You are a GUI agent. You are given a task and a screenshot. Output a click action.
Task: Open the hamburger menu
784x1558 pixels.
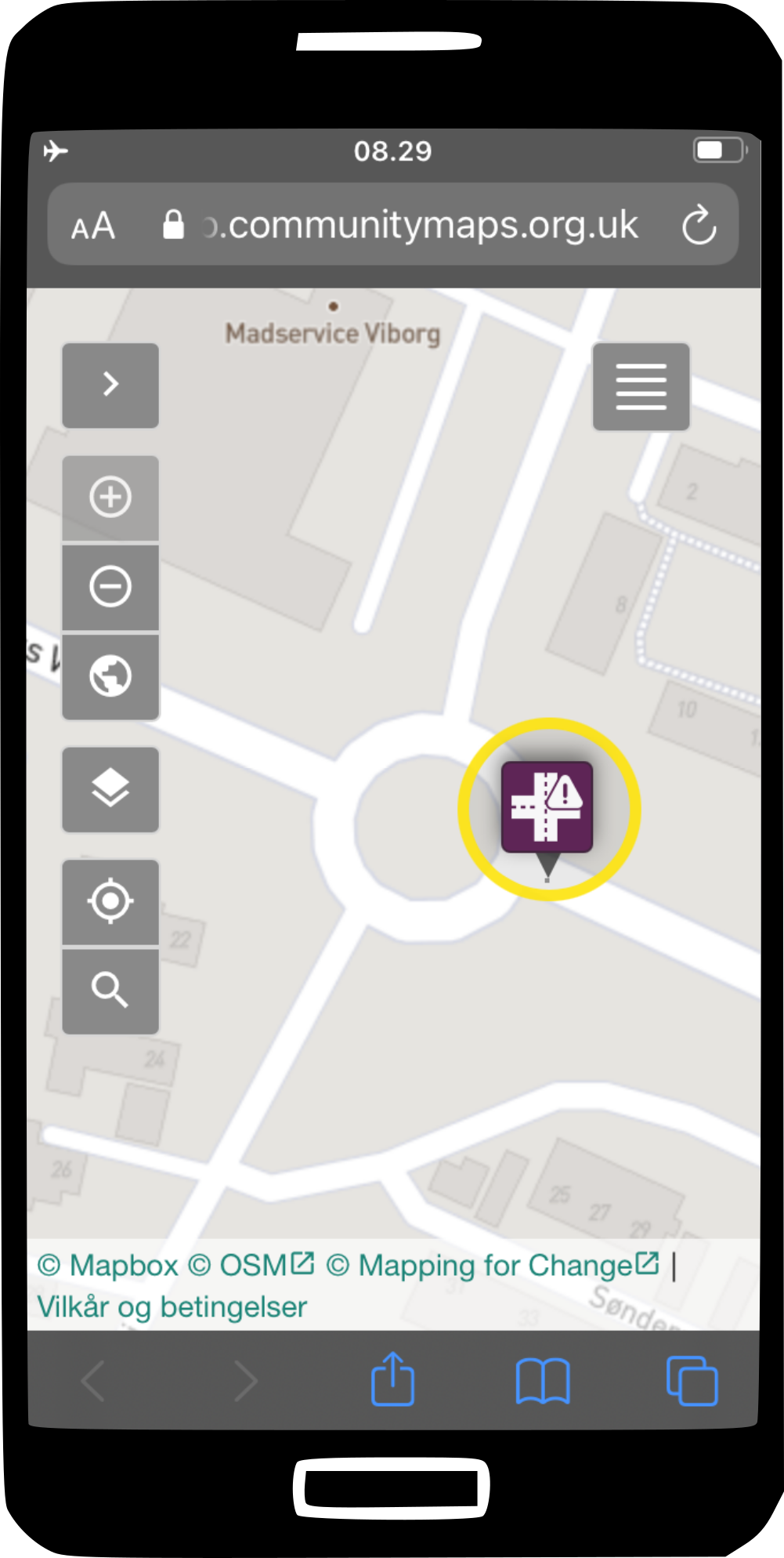point(641,386)
